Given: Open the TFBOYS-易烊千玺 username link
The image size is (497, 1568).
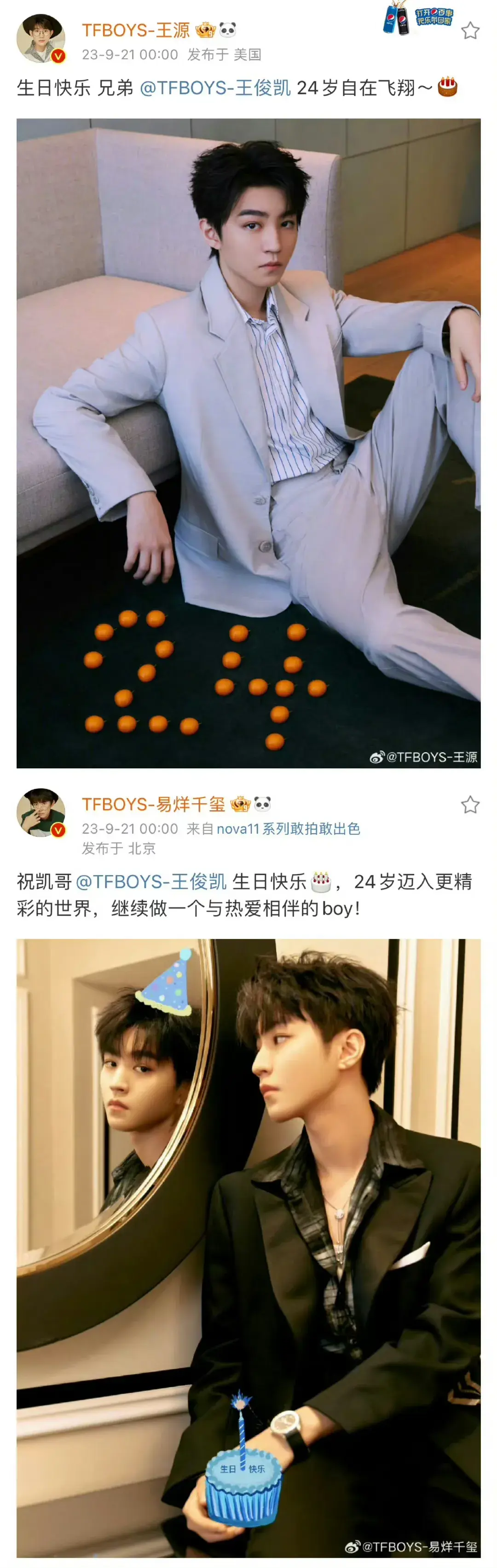Looking at the screenshot, I should (154, 804).
